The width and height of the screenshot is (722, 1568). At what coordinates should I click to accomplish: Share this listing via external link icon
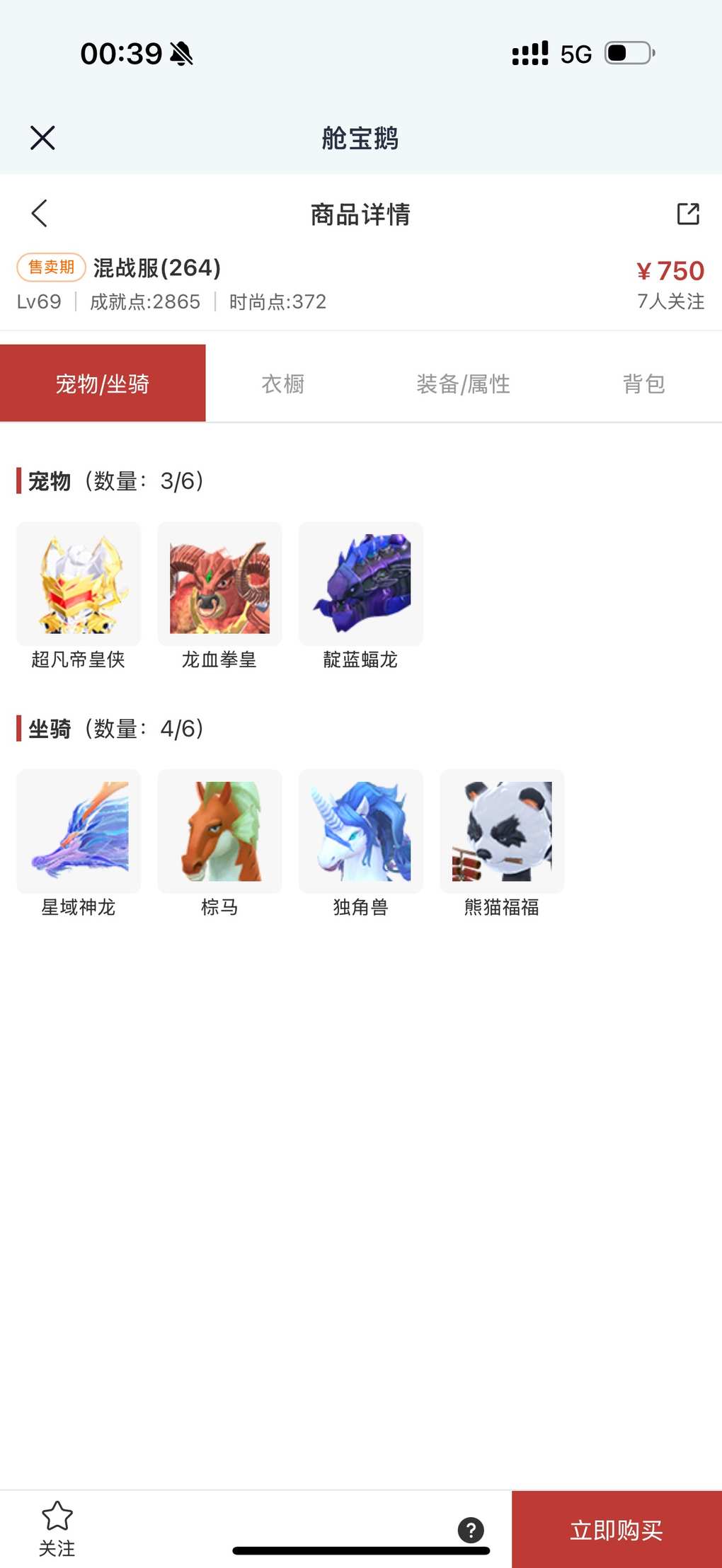pyautogui.click(x=687, y=214)
